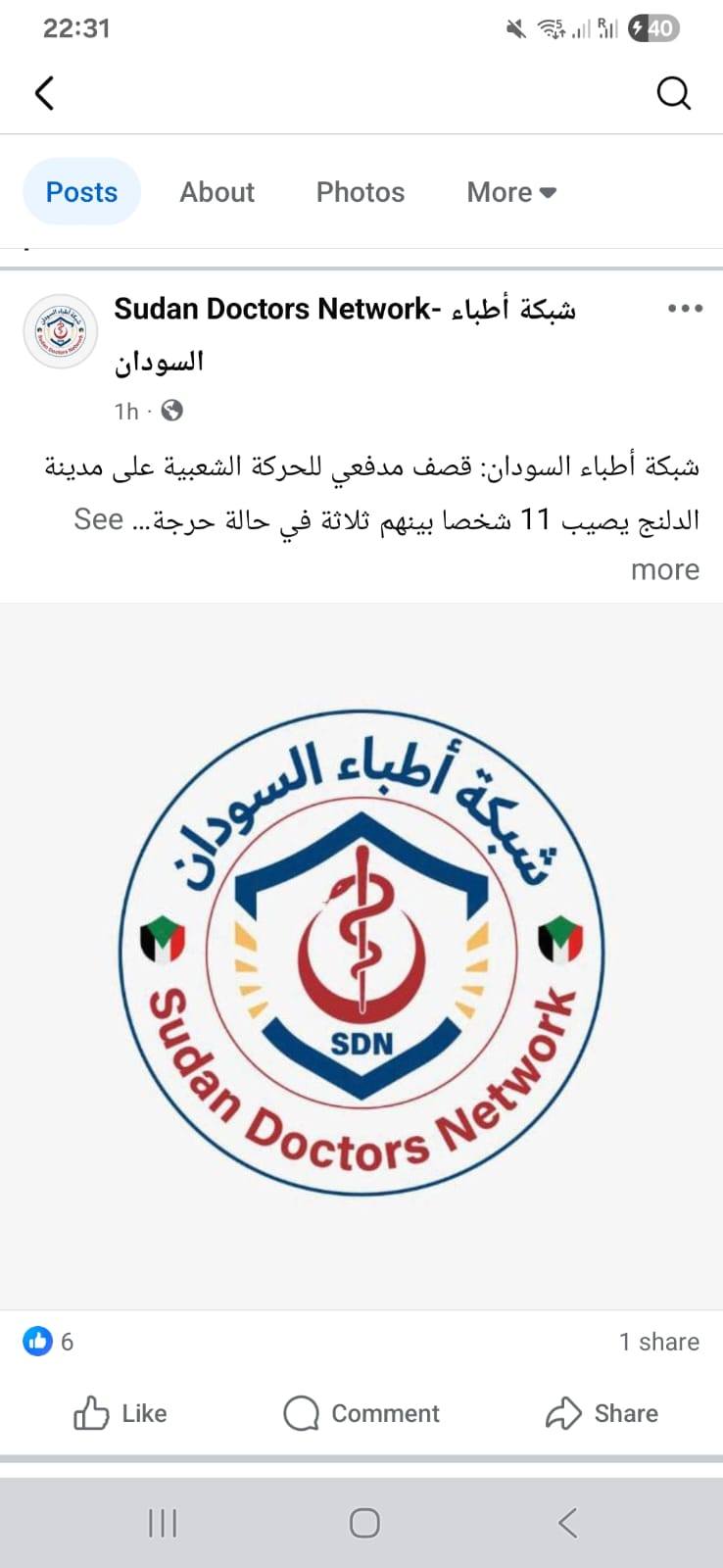Image resolution: width=723 pixels, height=1568 pixels.
Task: Open the Sudan Doctors Network post image
Action: click(361, 955)
